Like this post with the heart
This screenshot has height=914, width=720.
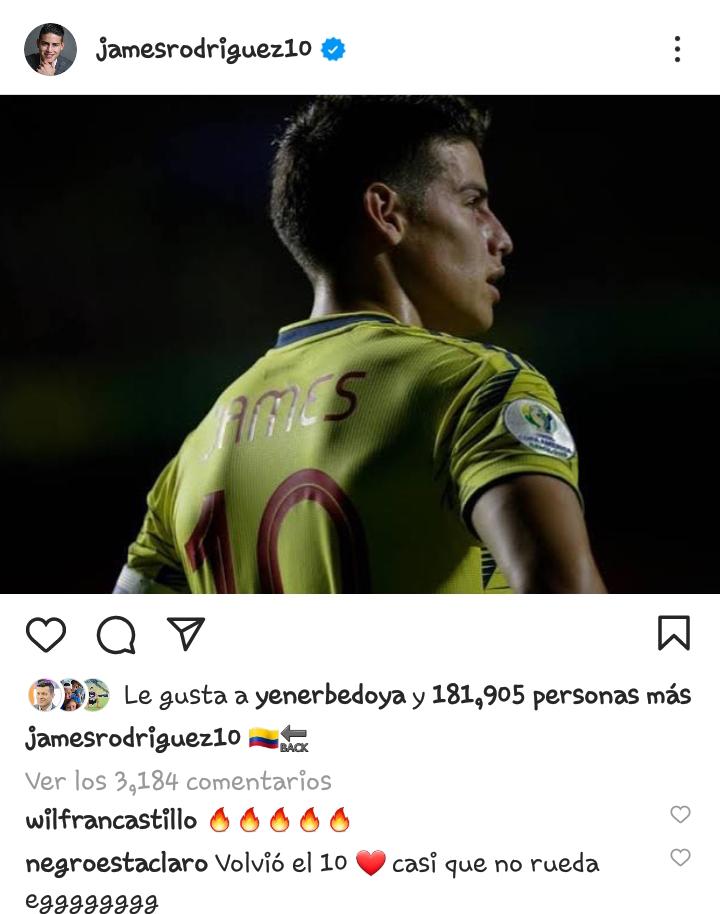coord(46,635)
